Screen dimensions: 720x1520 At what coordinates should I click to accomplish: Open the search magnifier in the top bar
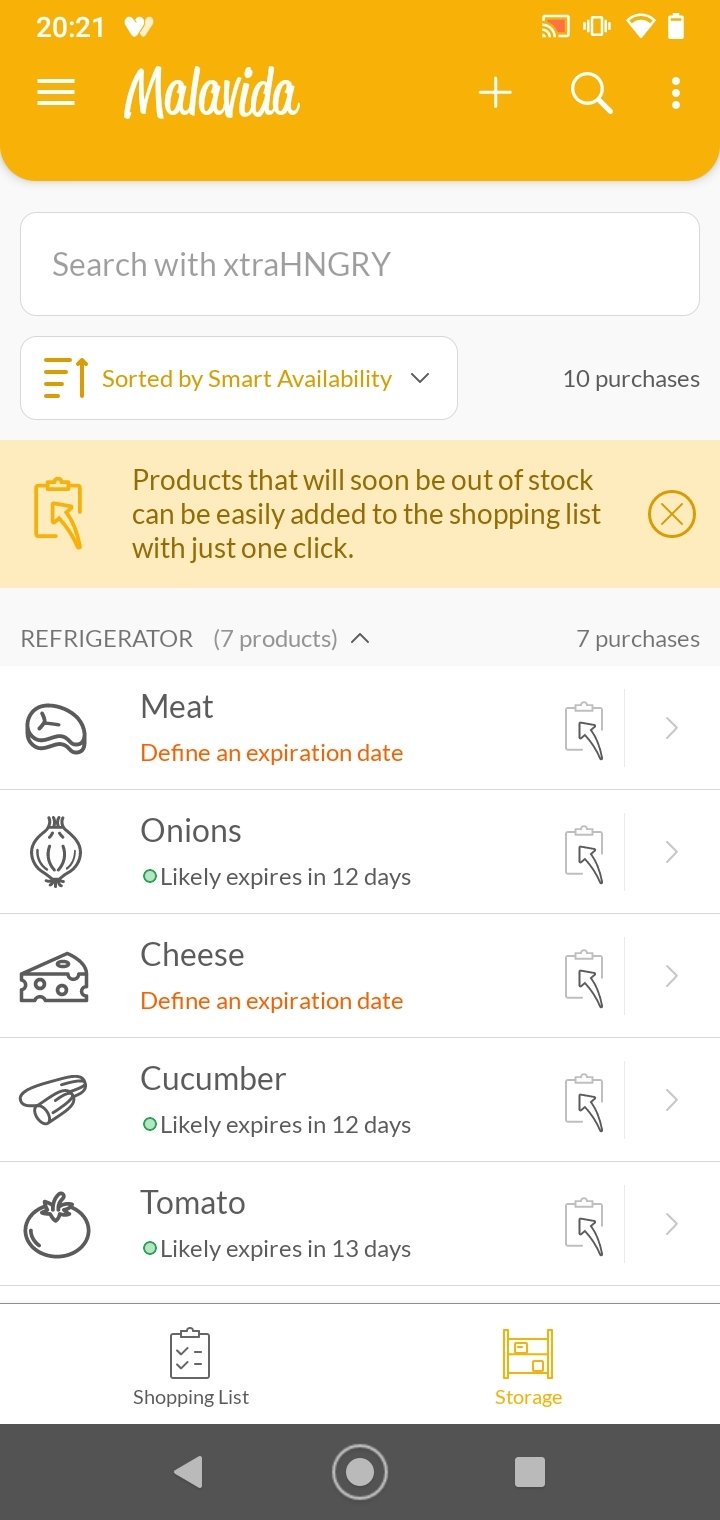point(591,93)
